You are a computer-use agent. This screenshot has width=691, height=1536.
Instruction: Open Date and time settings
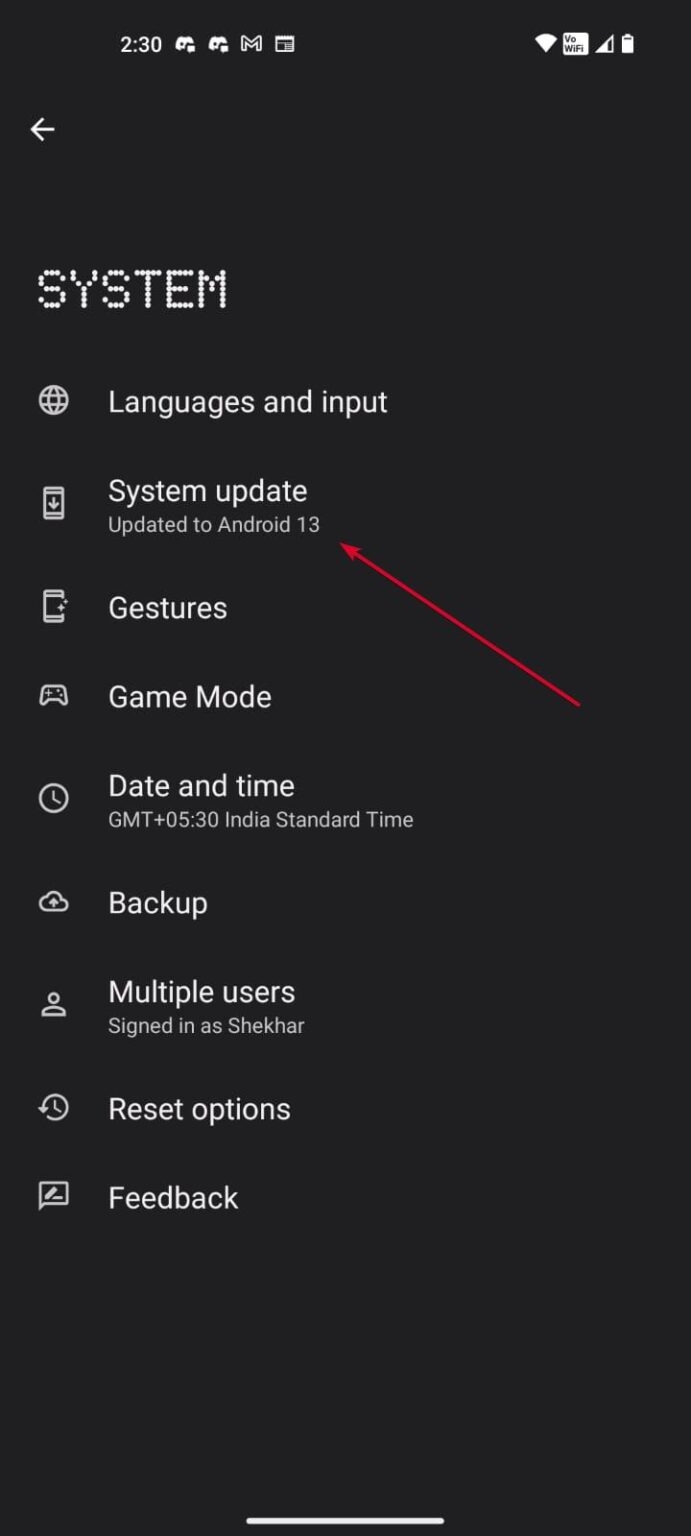click(202, 800)
